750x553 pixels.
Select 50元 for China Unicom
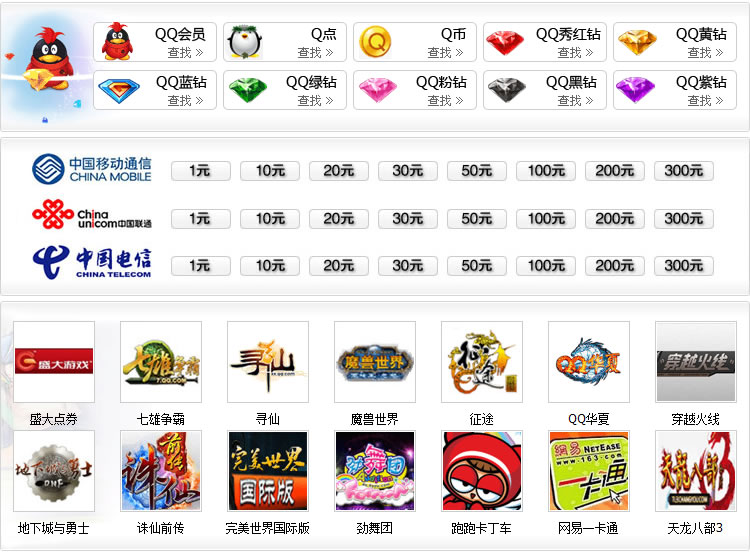[477, 218]
